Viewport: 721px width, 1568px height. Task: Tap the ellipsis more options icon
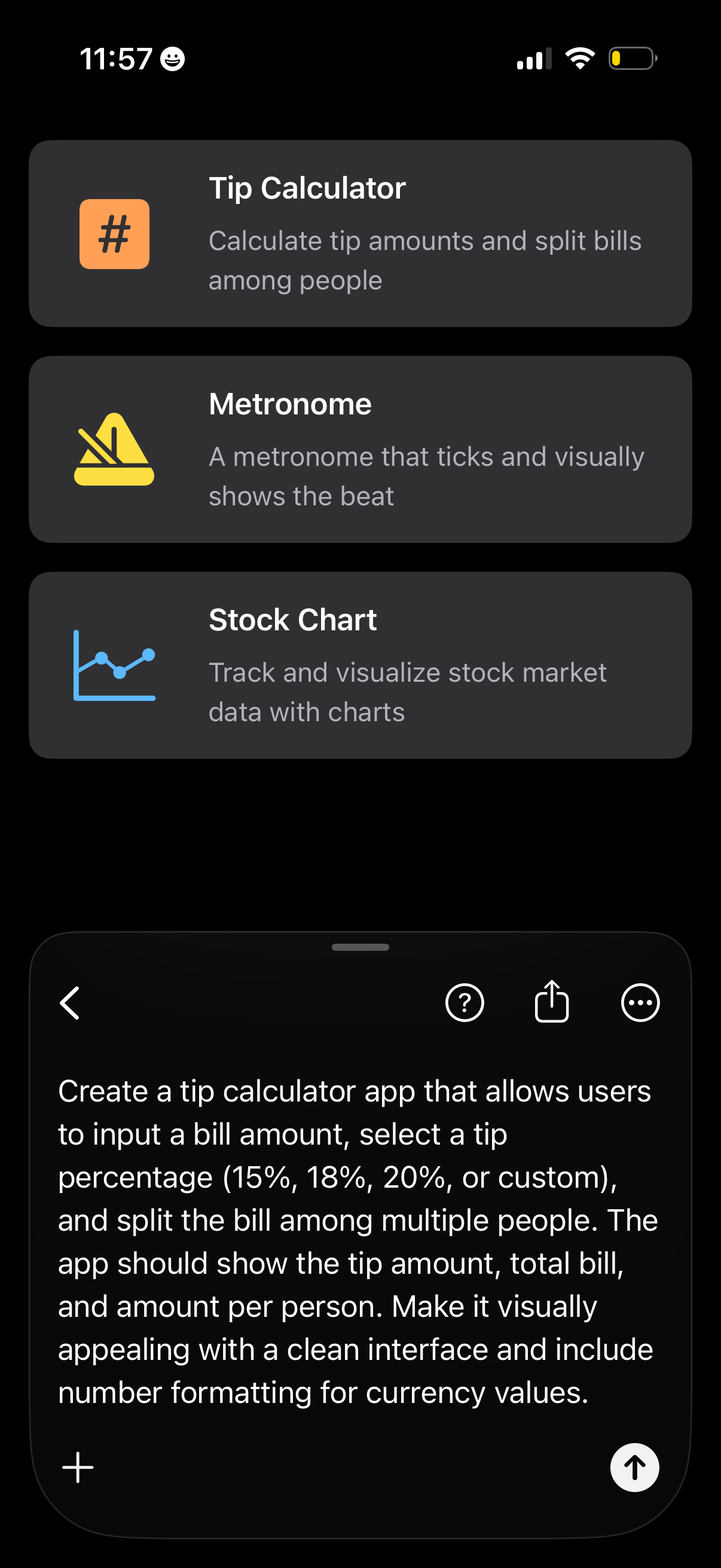[x=640, y=1002]
